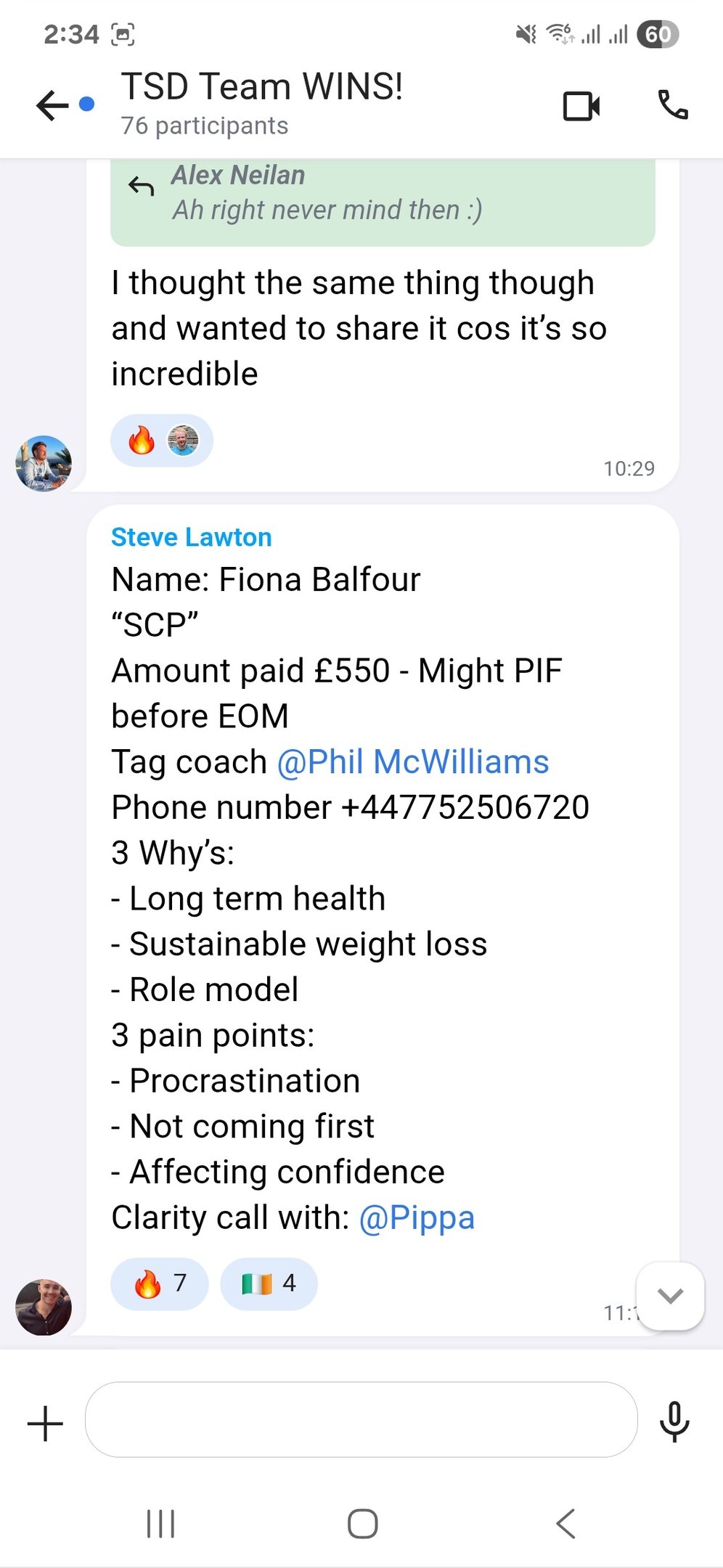The width and height of the screenshot is (723, 1568).
Task: Jump to latest messages with down chevron
Action: click(670, 1296)
